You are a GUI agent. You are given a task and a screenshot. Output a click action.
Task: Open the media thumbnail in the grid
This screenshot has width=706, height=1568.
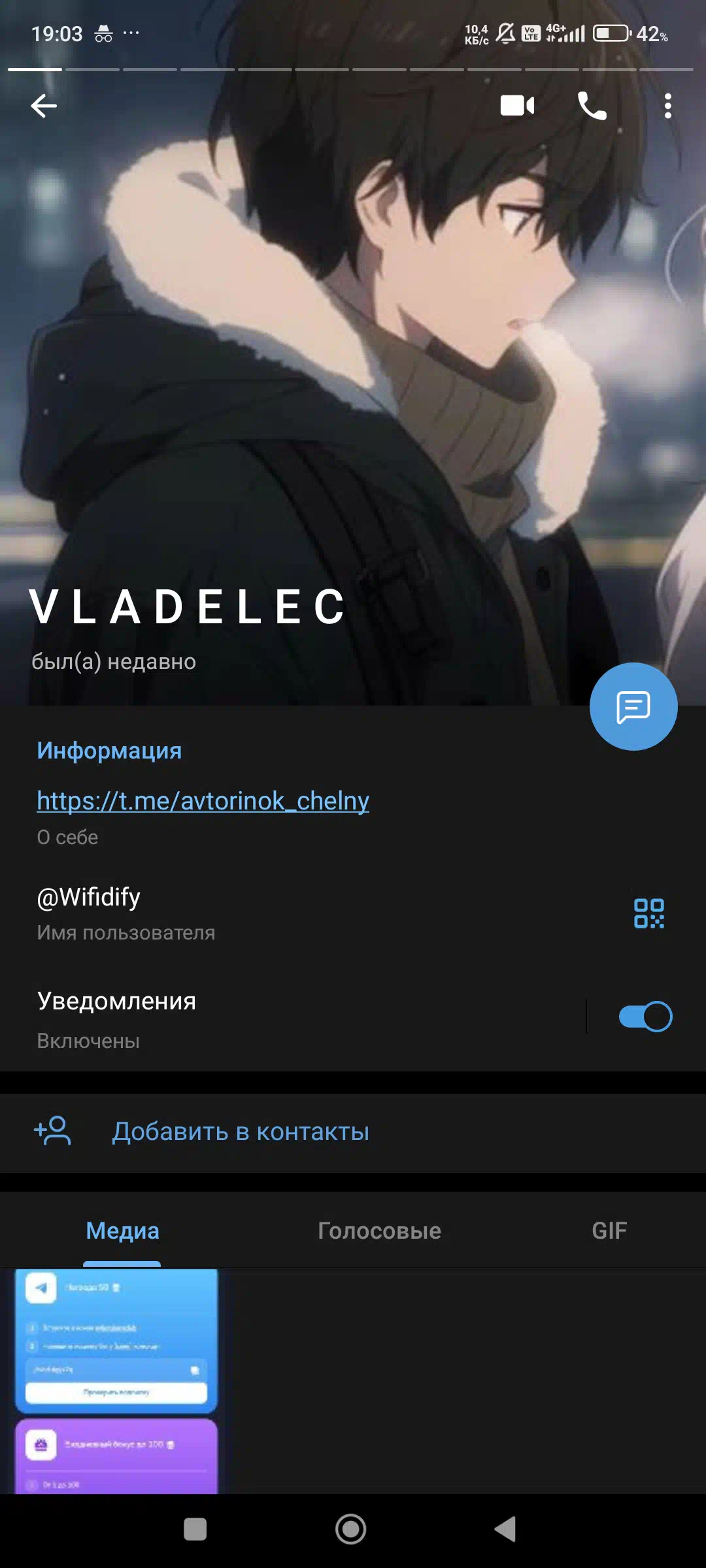click(116, 1381)
